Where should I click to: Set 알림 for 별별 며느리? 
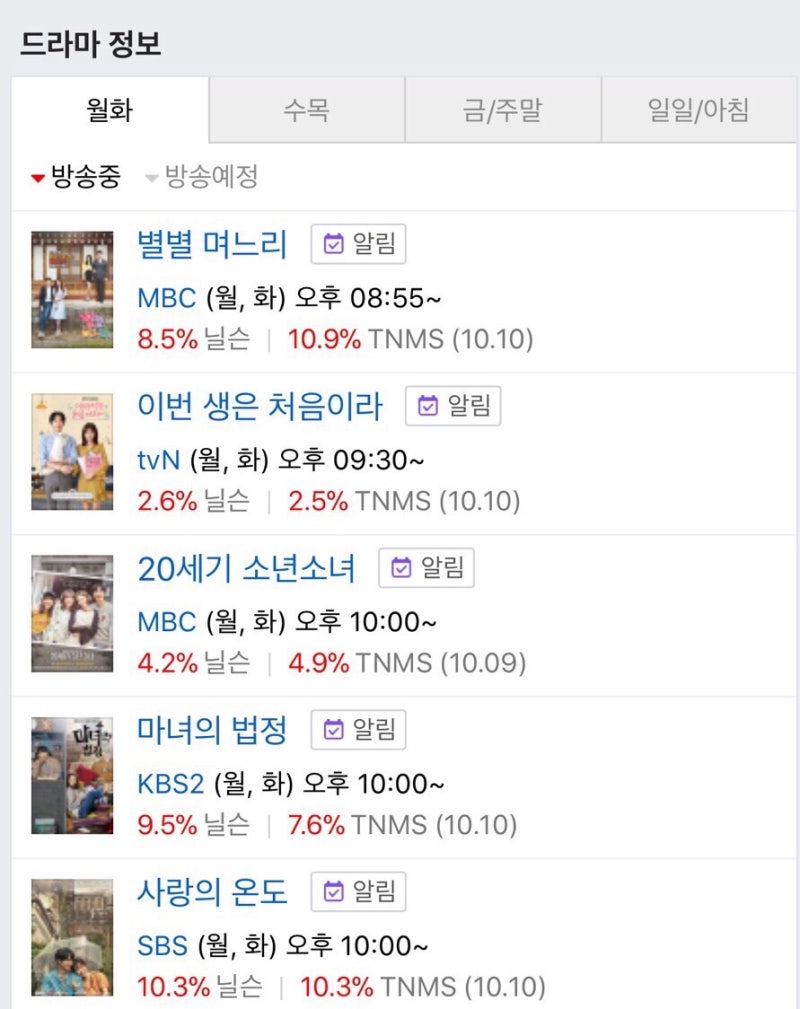point(358,244)
